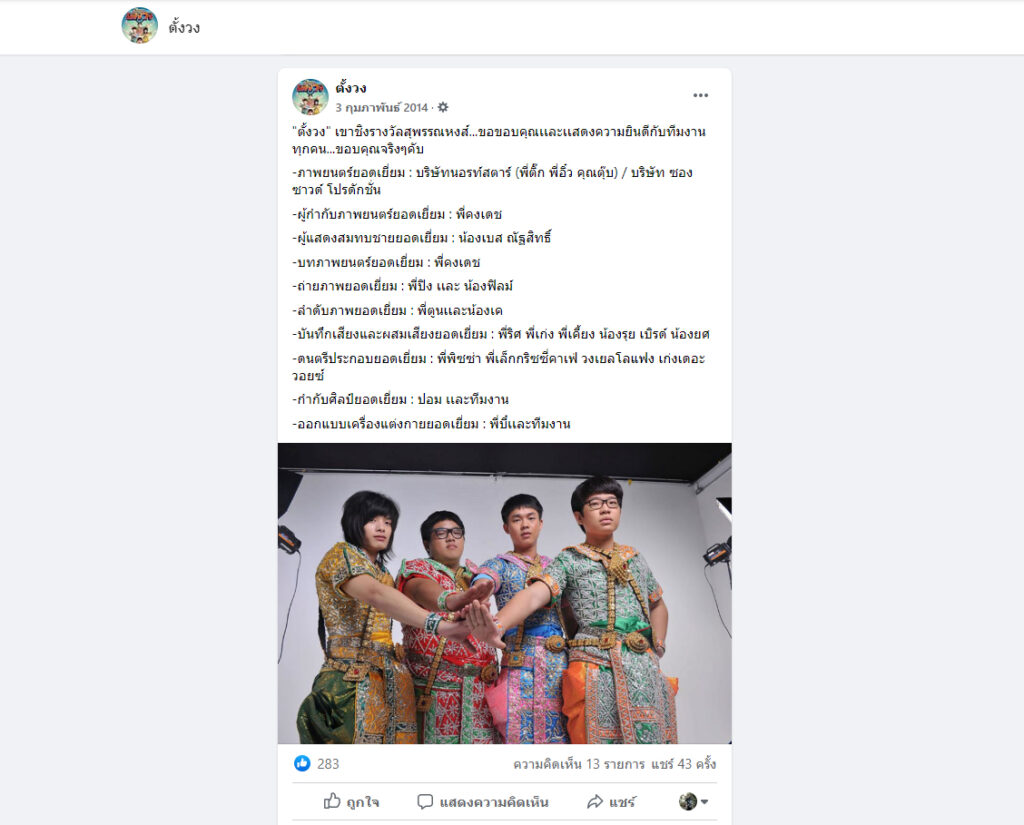This screenshot has width=1024, height=825.
Task: Open the post photo of four costumed people
Action: coord(504,593)
